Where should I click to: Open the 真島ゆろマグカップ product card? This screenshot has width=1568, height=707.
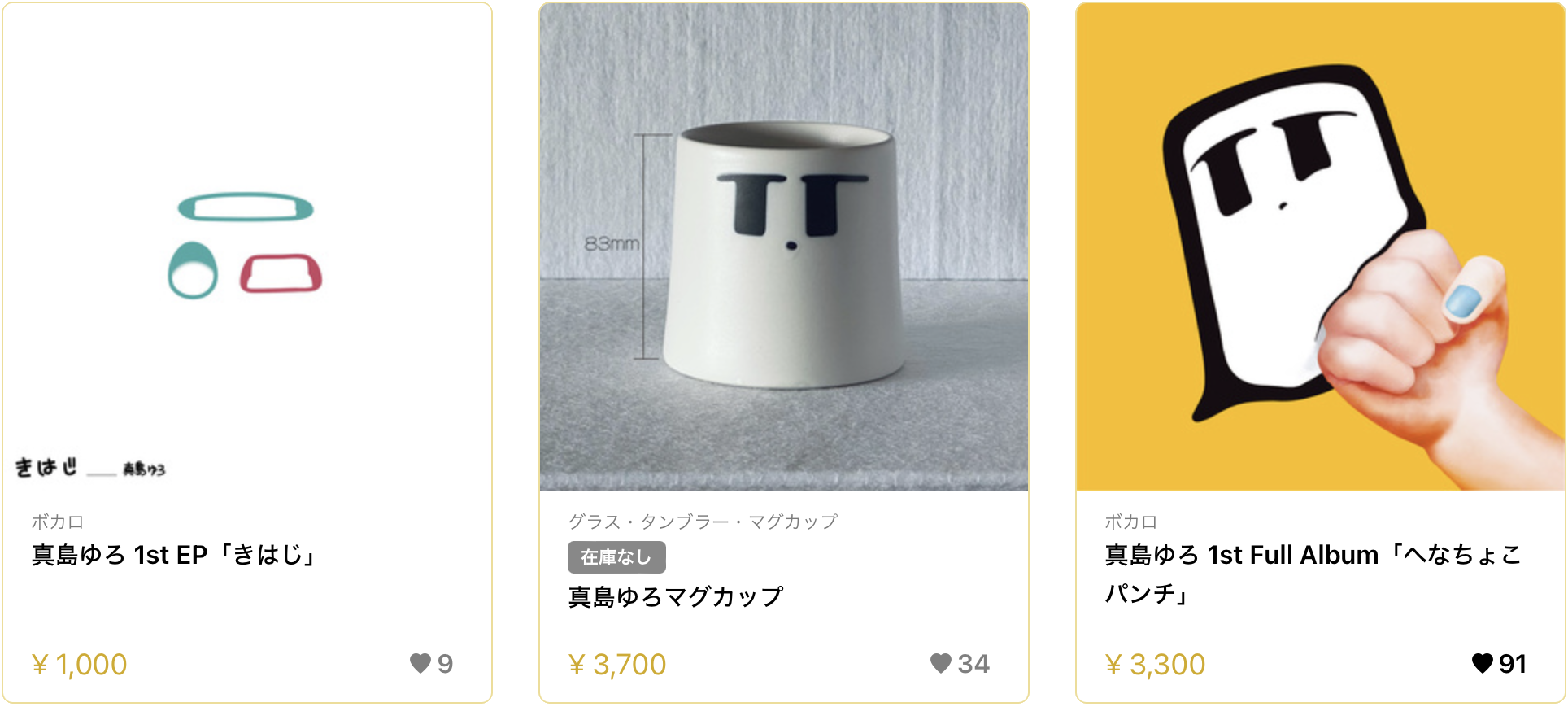click(x=675, y=597)
